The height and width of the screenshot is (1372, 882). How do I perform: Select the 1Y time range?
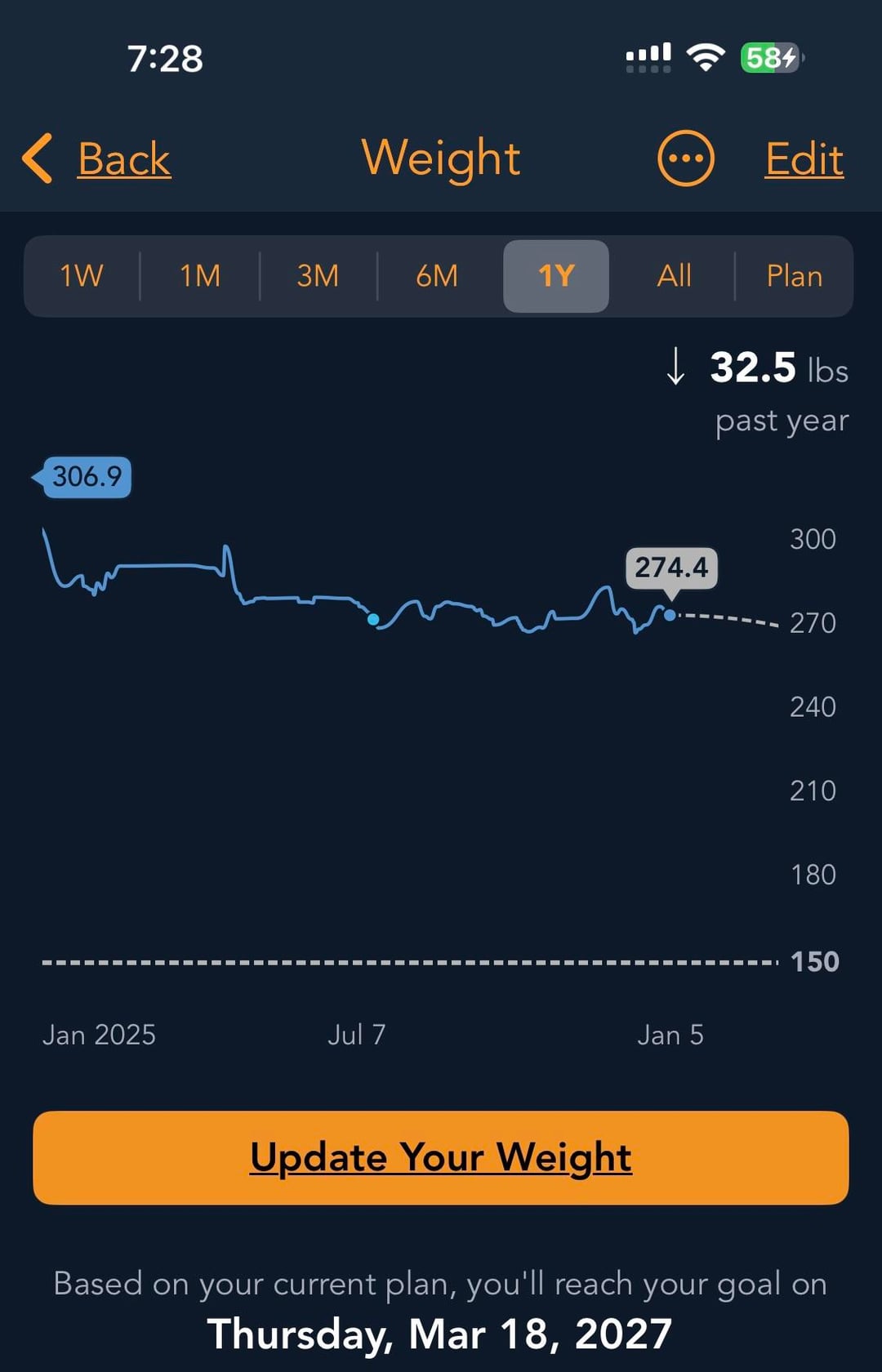556,276
